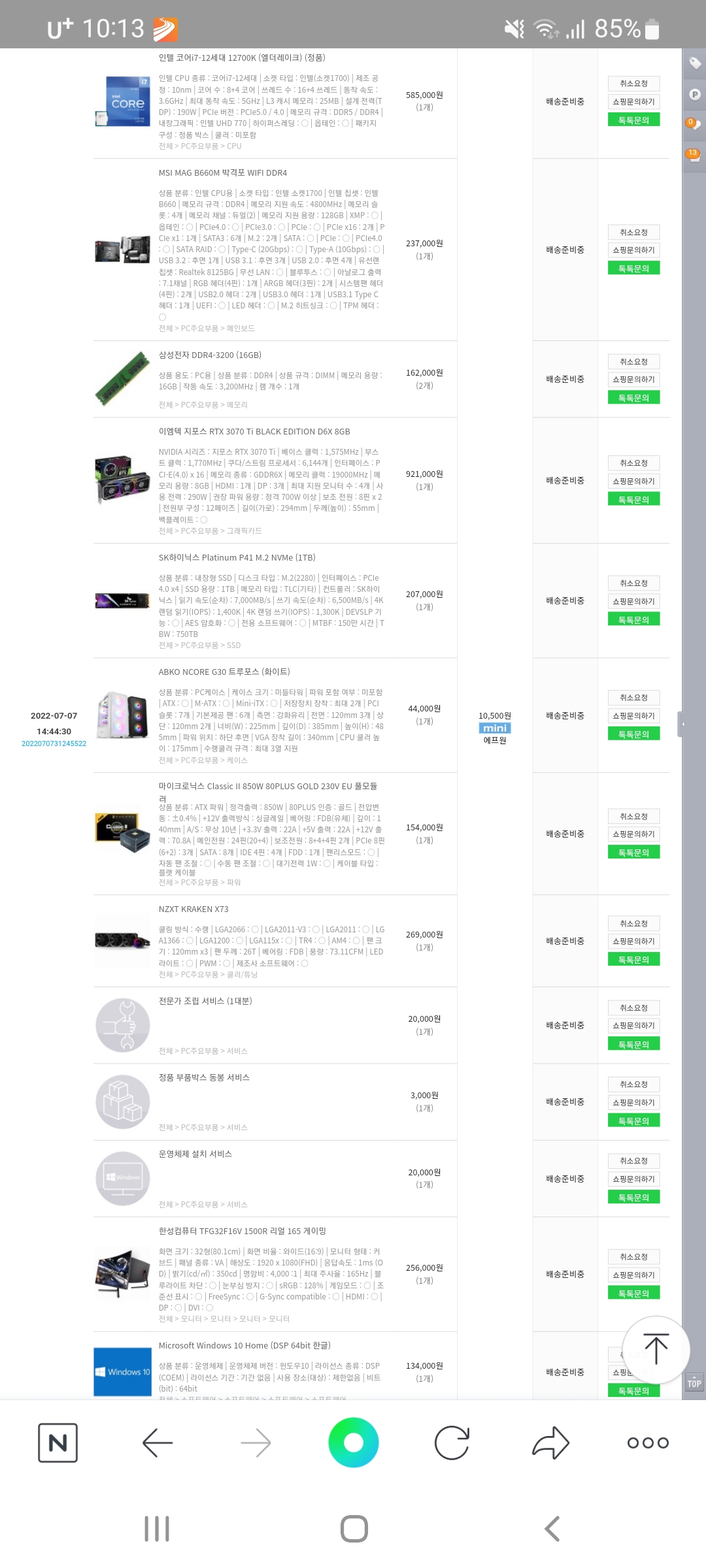Request cancellation for the 전문가 조립 서비스

click(633, 1008)
